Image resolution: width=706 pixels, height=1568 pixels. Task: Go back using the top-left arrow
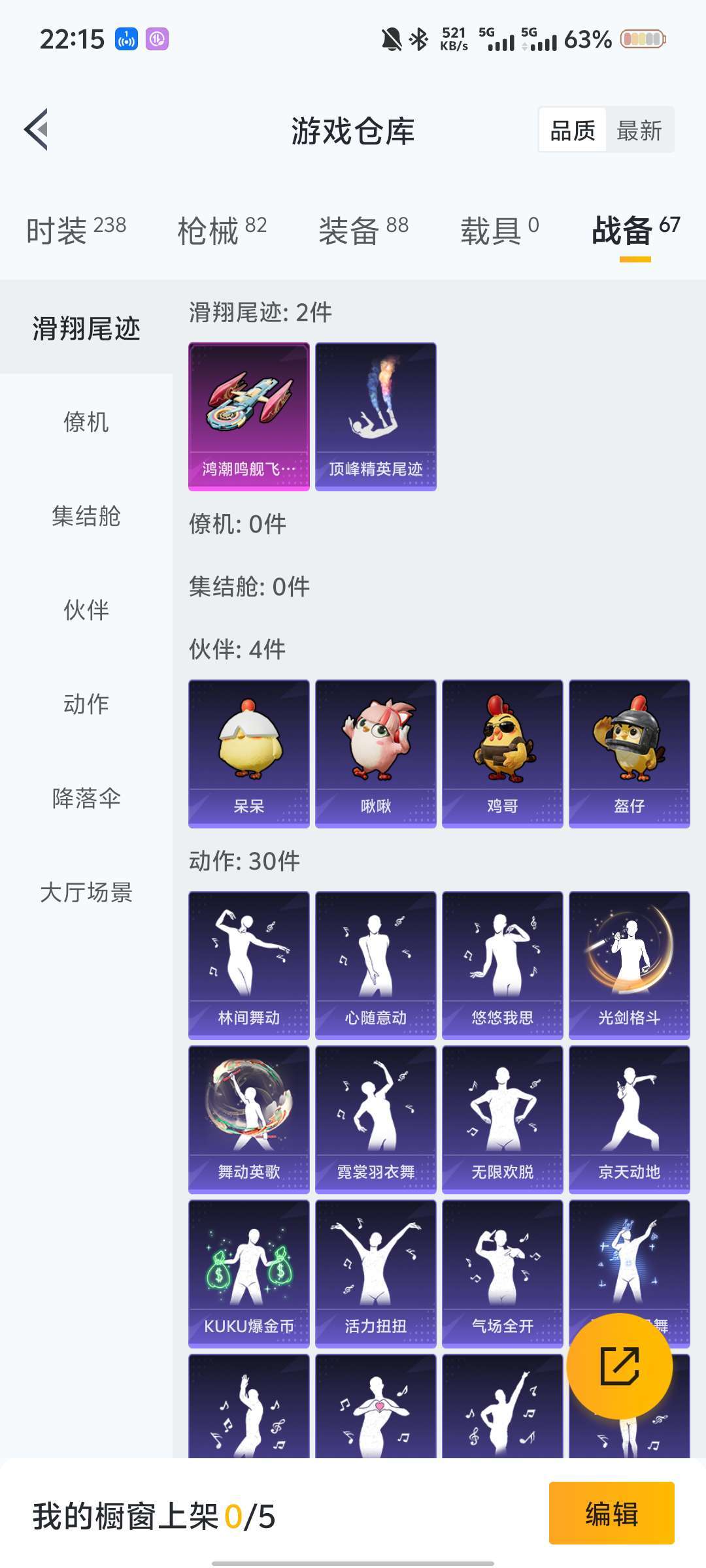tap(37, 129)
